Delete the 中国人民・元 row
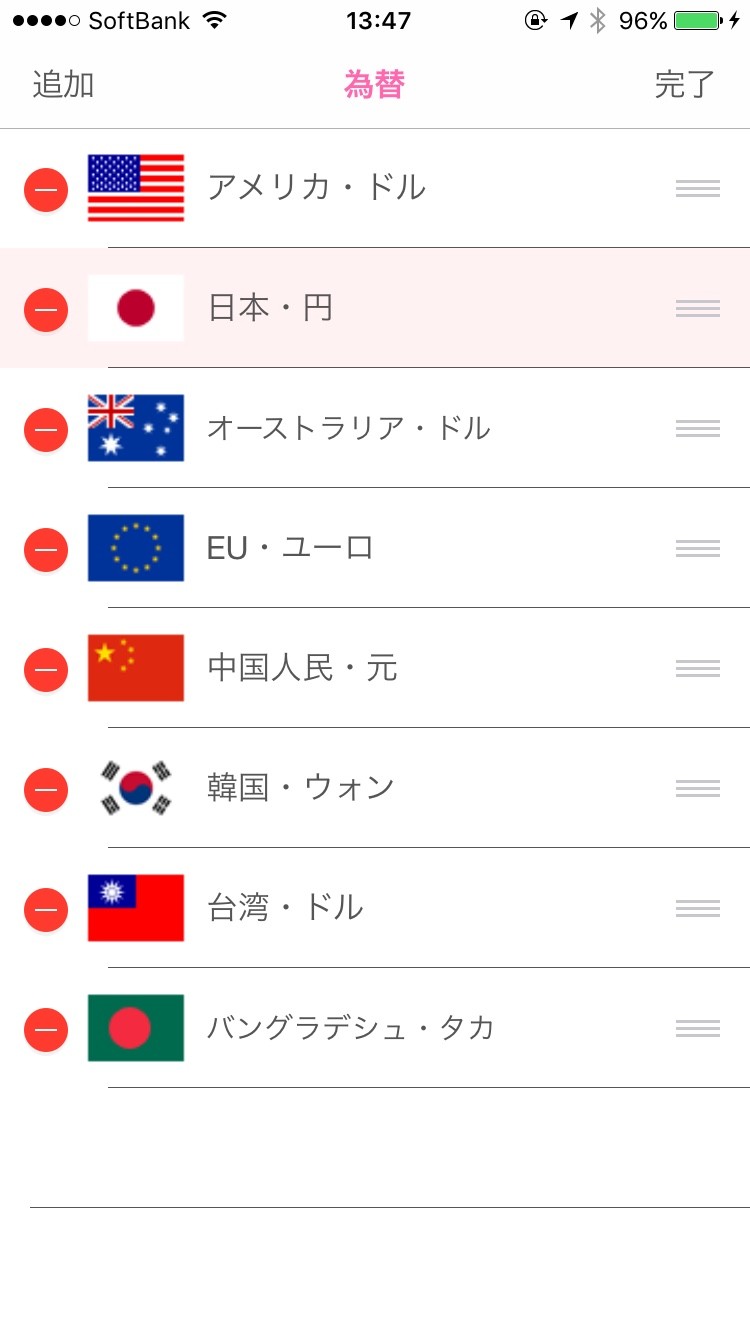The image size is (750, 1334). point(46,669)
